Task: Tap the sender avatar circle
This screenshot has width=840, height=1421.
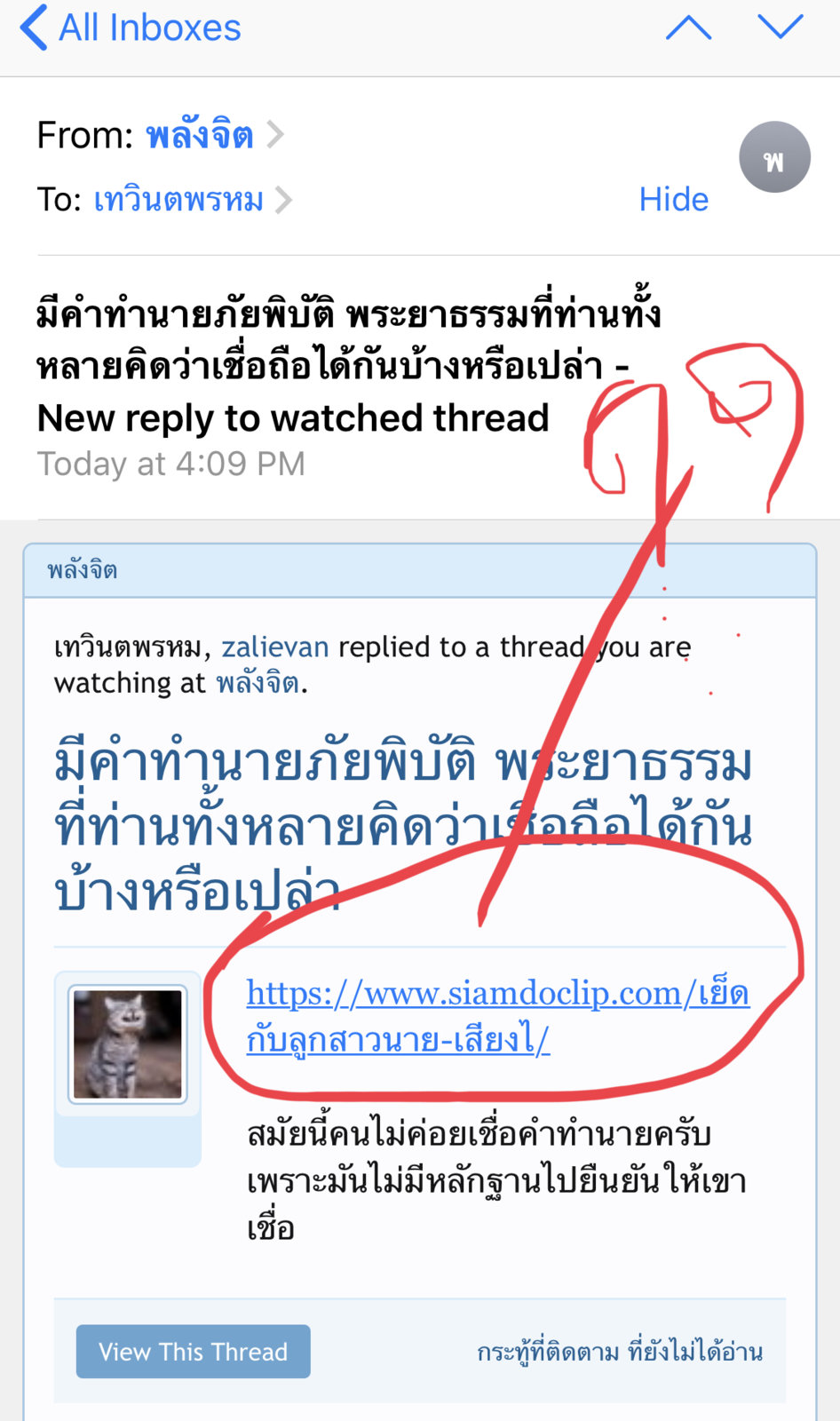Action: click(774, 158)
